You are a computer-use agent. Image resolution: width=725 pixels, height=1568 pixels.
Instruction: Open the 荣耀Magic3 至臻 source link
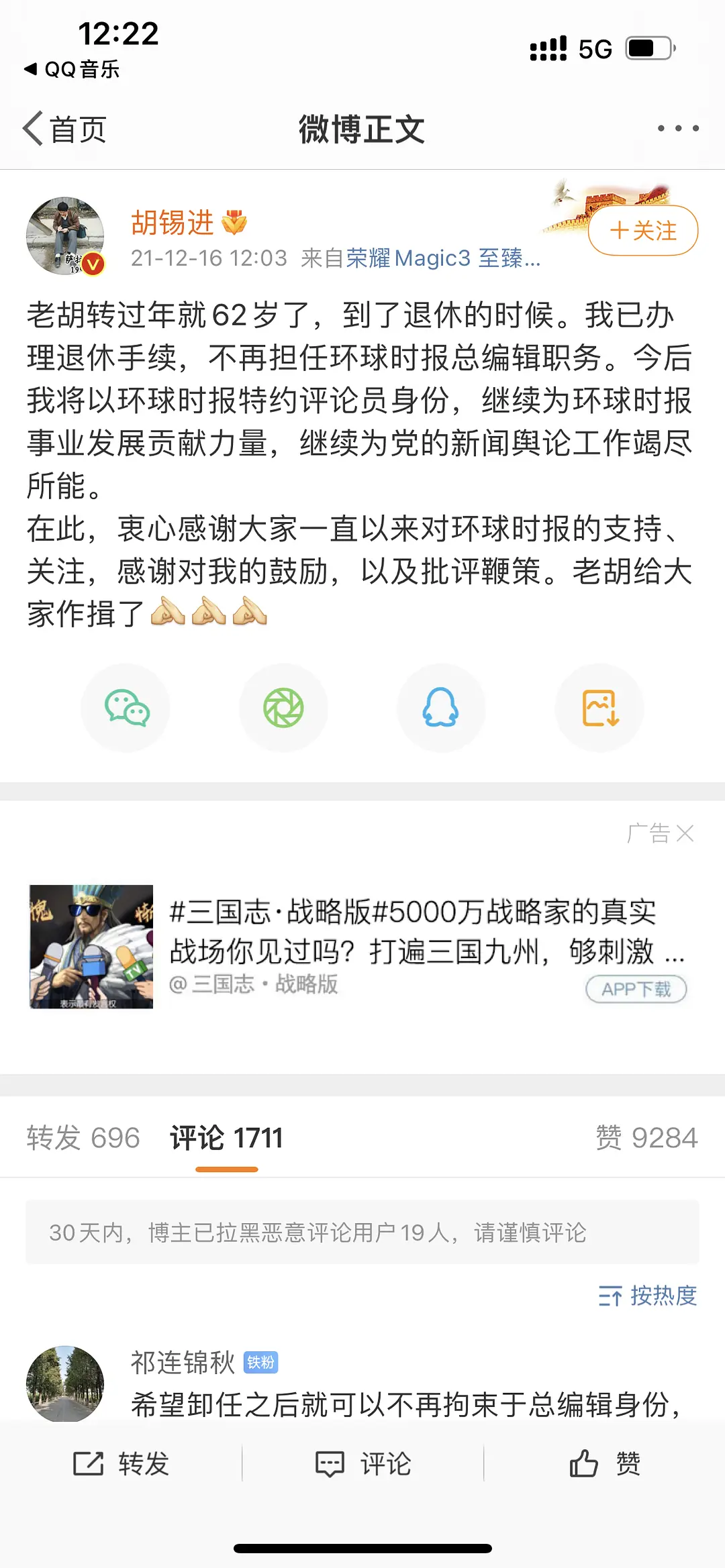443,258
